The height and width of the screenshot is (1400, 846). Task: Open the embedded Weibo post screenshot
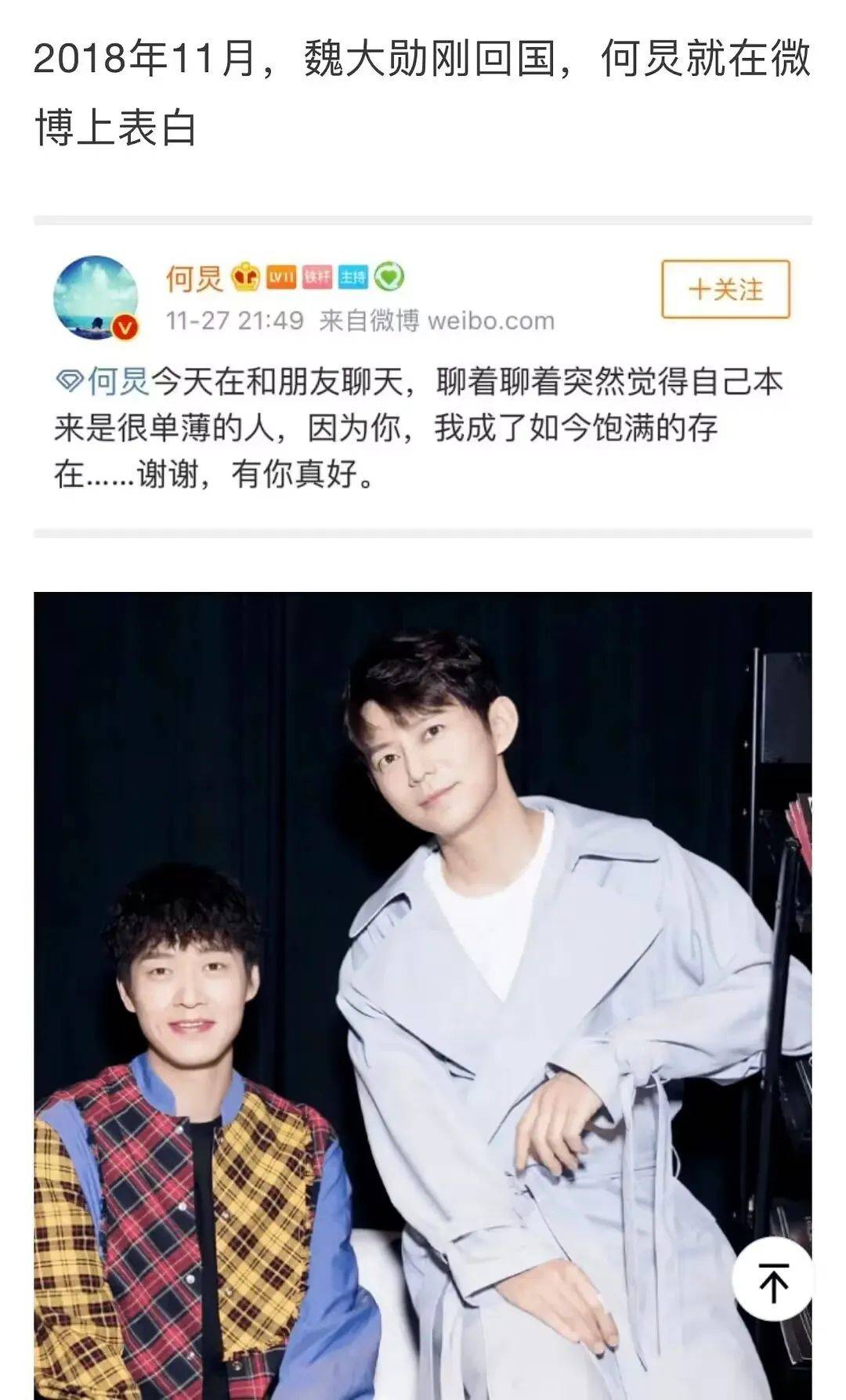point(423,377)
